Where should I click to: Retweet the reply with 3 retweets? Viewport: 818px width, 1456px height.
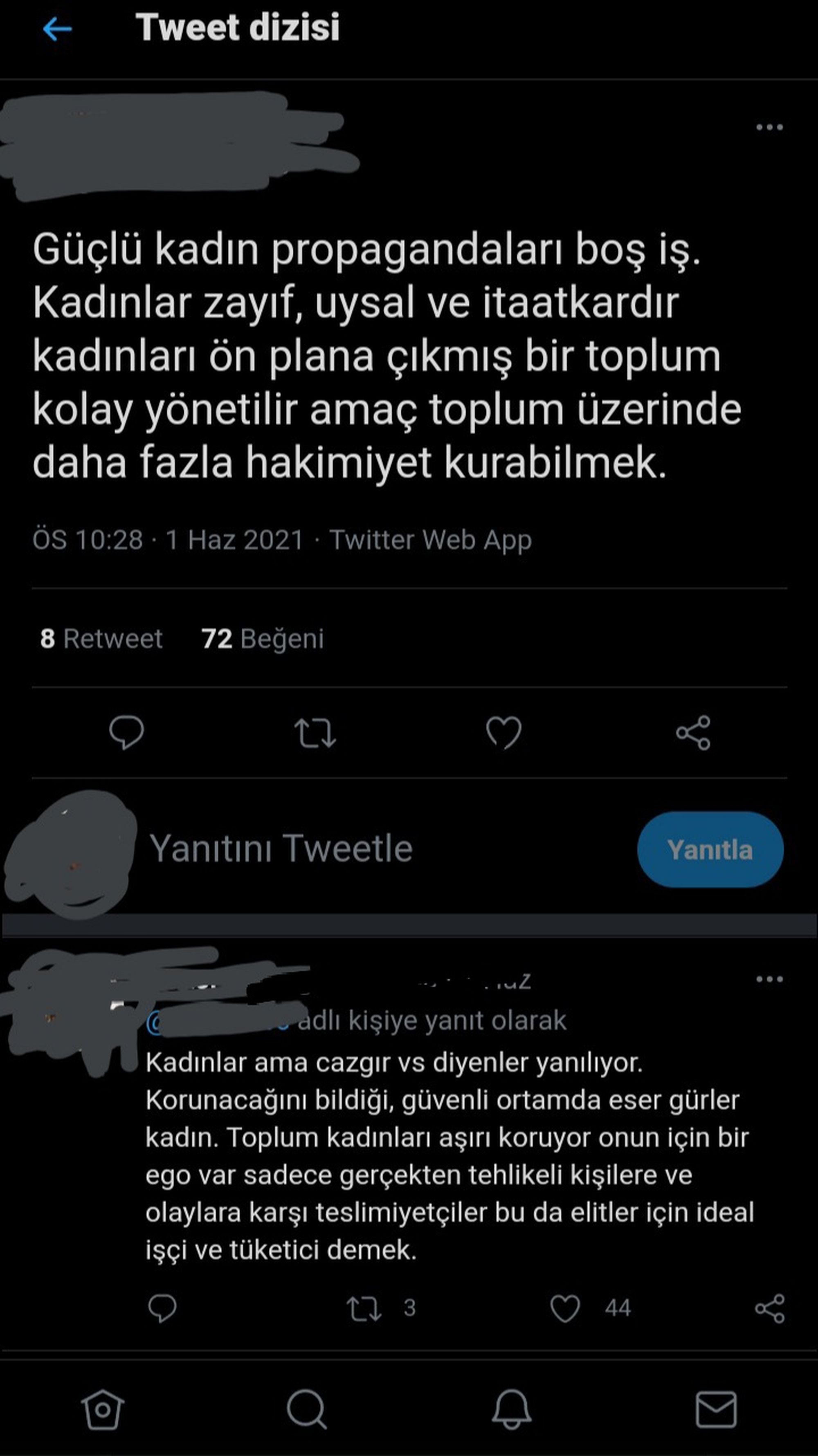pyautogui.click(x=364, y=1308)
